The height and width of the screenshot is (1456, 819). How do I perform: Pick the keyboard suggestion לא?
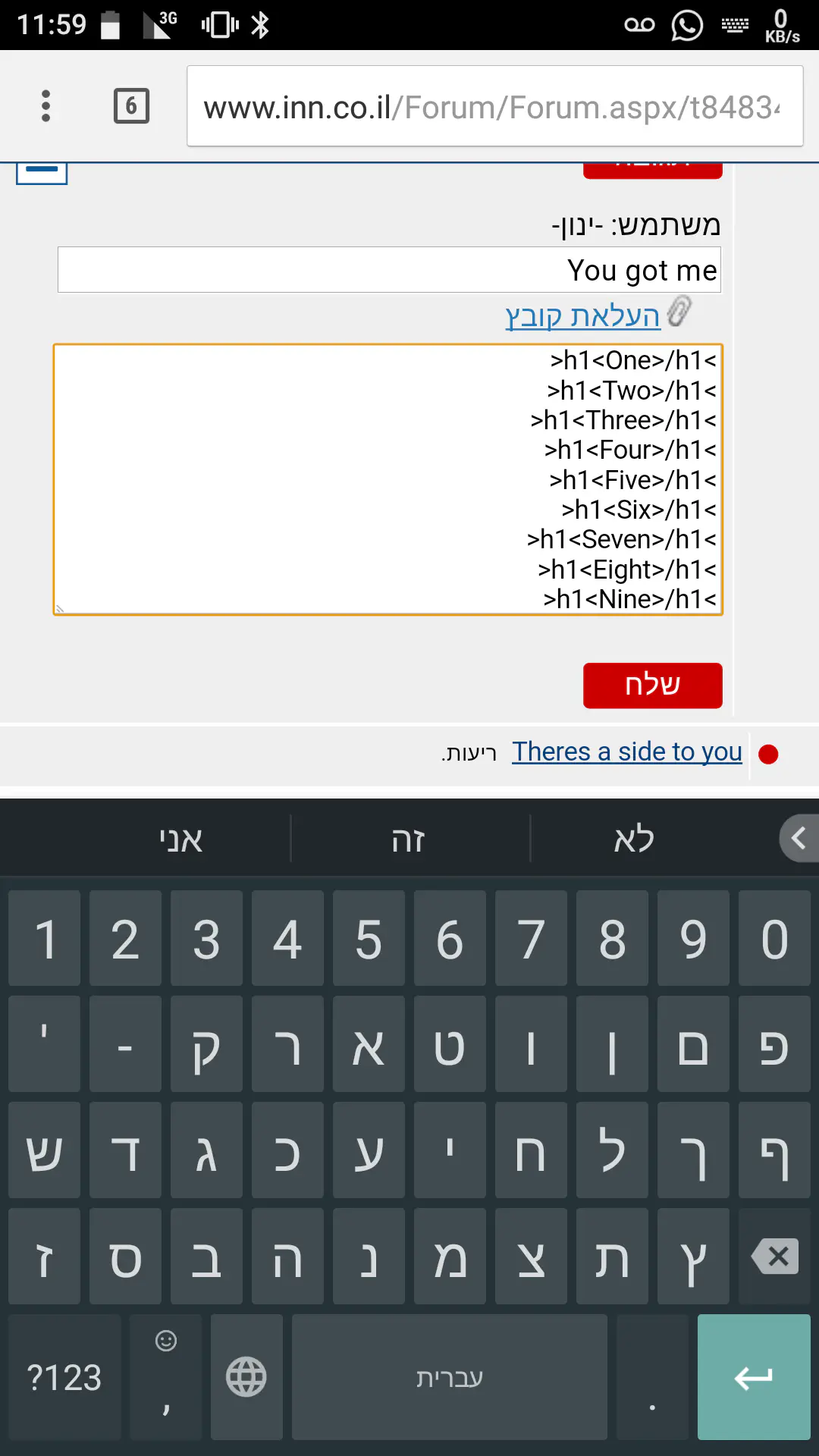[x=634, y=839]
